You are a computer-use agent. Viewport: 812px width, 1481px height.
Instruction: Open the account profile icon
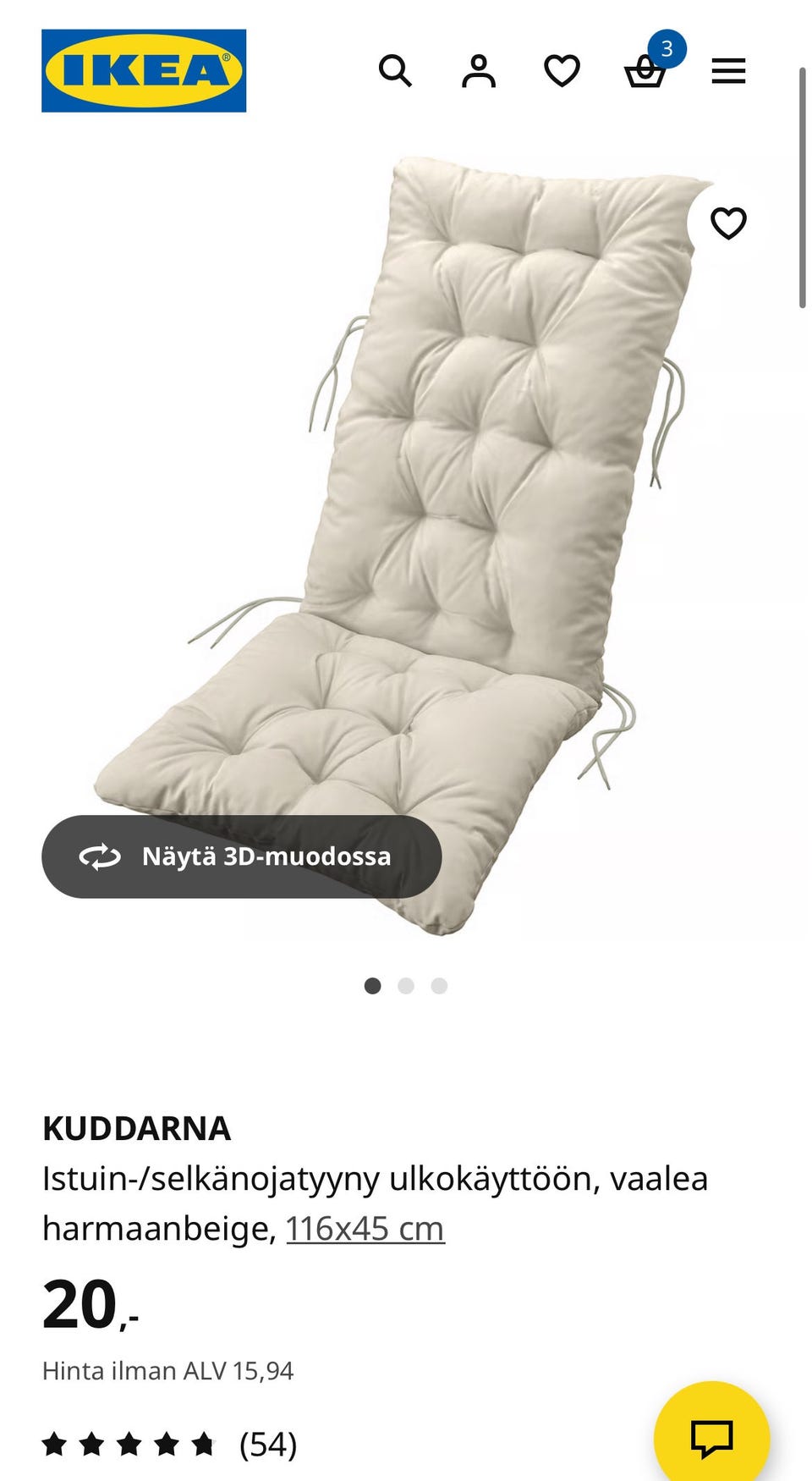click(478, 72)
